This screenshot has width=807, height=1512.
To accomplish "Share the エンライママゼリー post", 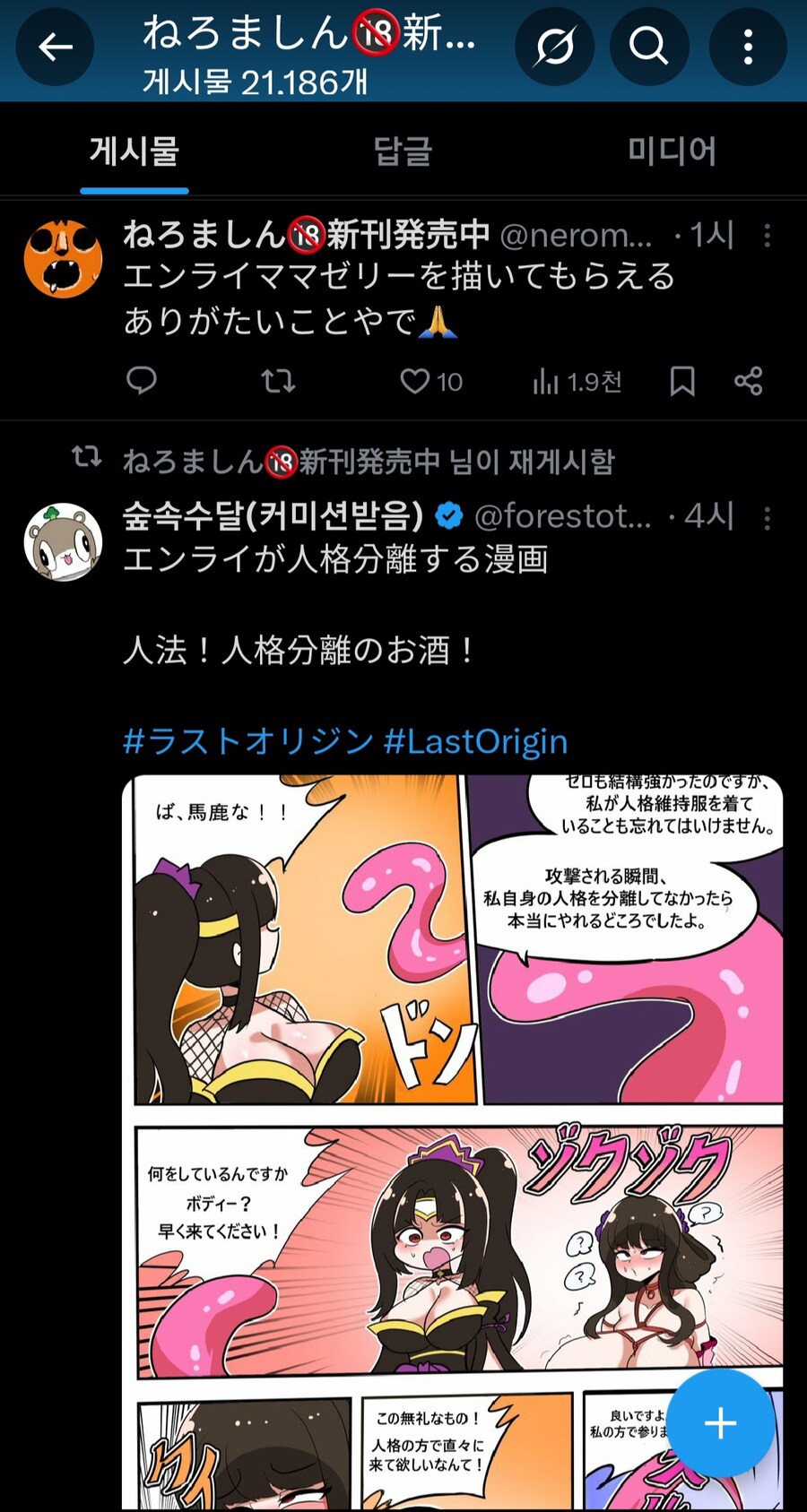I will click(x=749, y=381).
